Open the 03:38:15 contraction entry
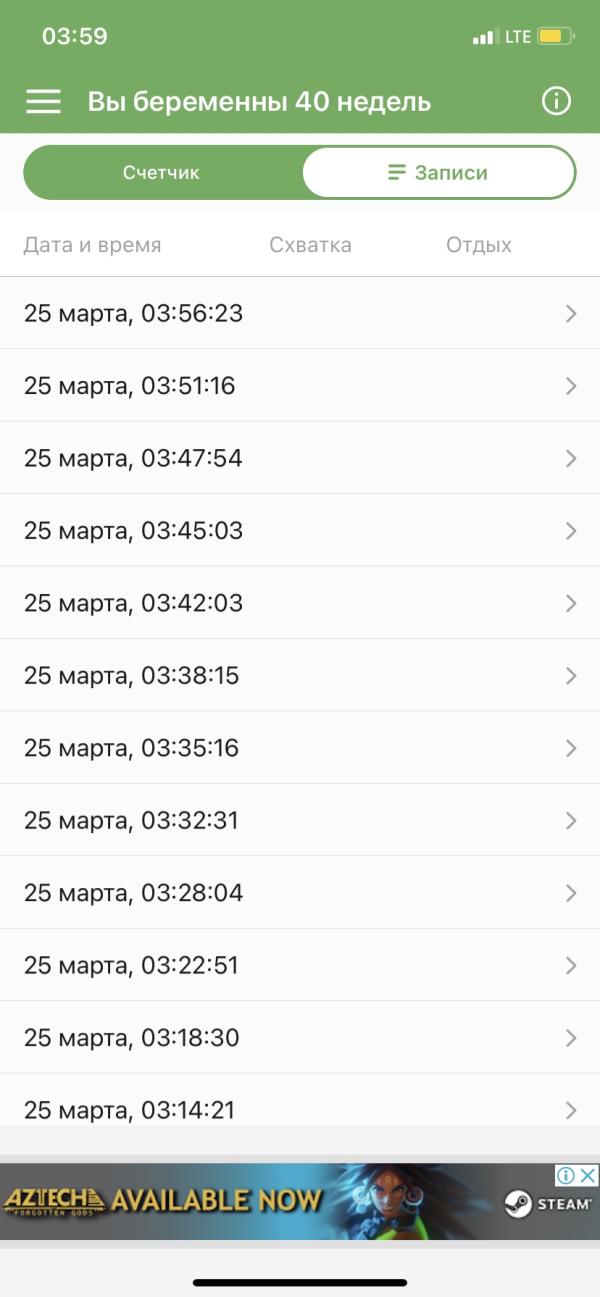Viewport: 600px width, 1297px height. [300, 676]
